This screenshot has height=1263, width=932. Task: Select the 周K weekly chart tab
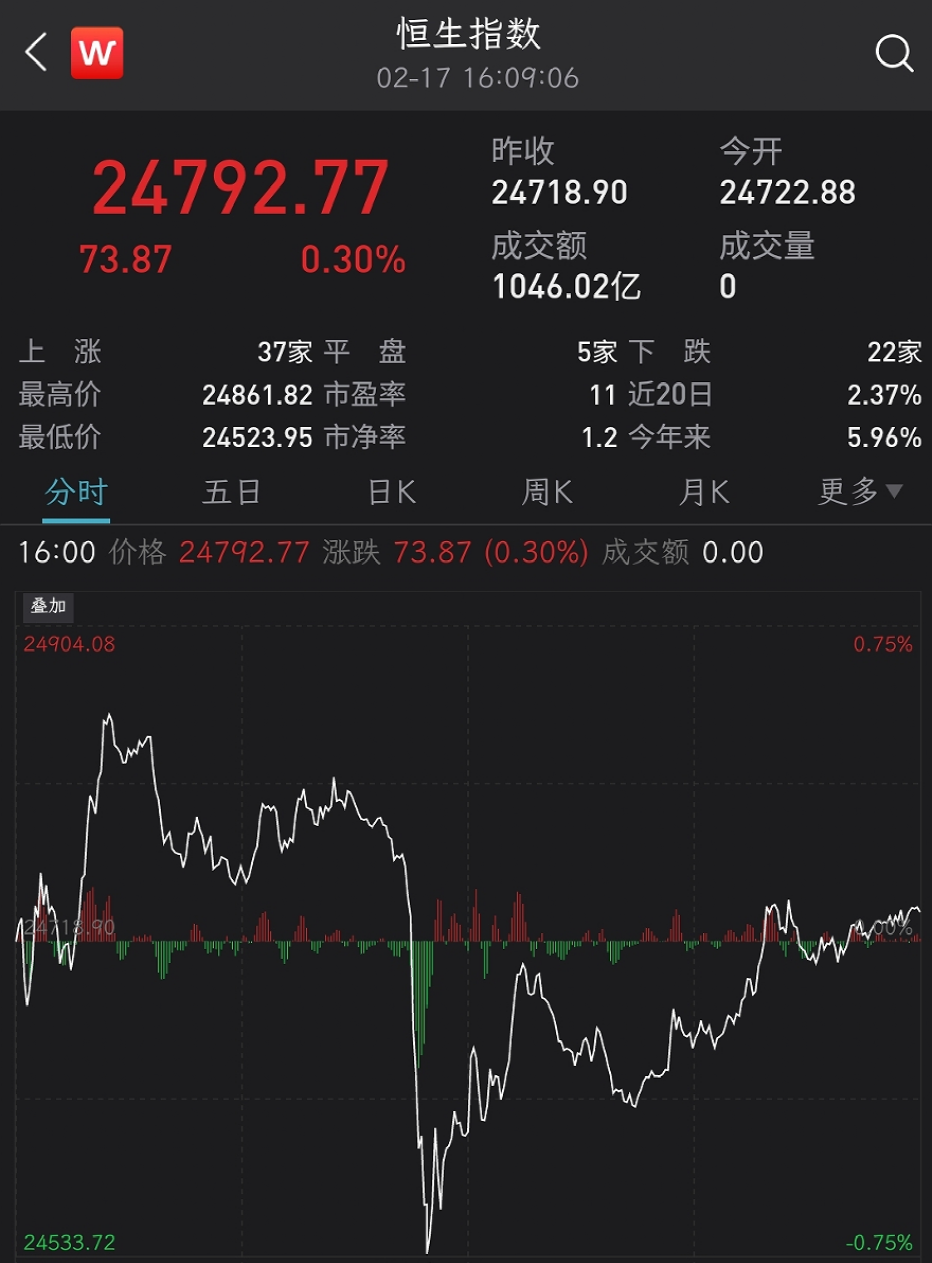click(x=546, y=492)
